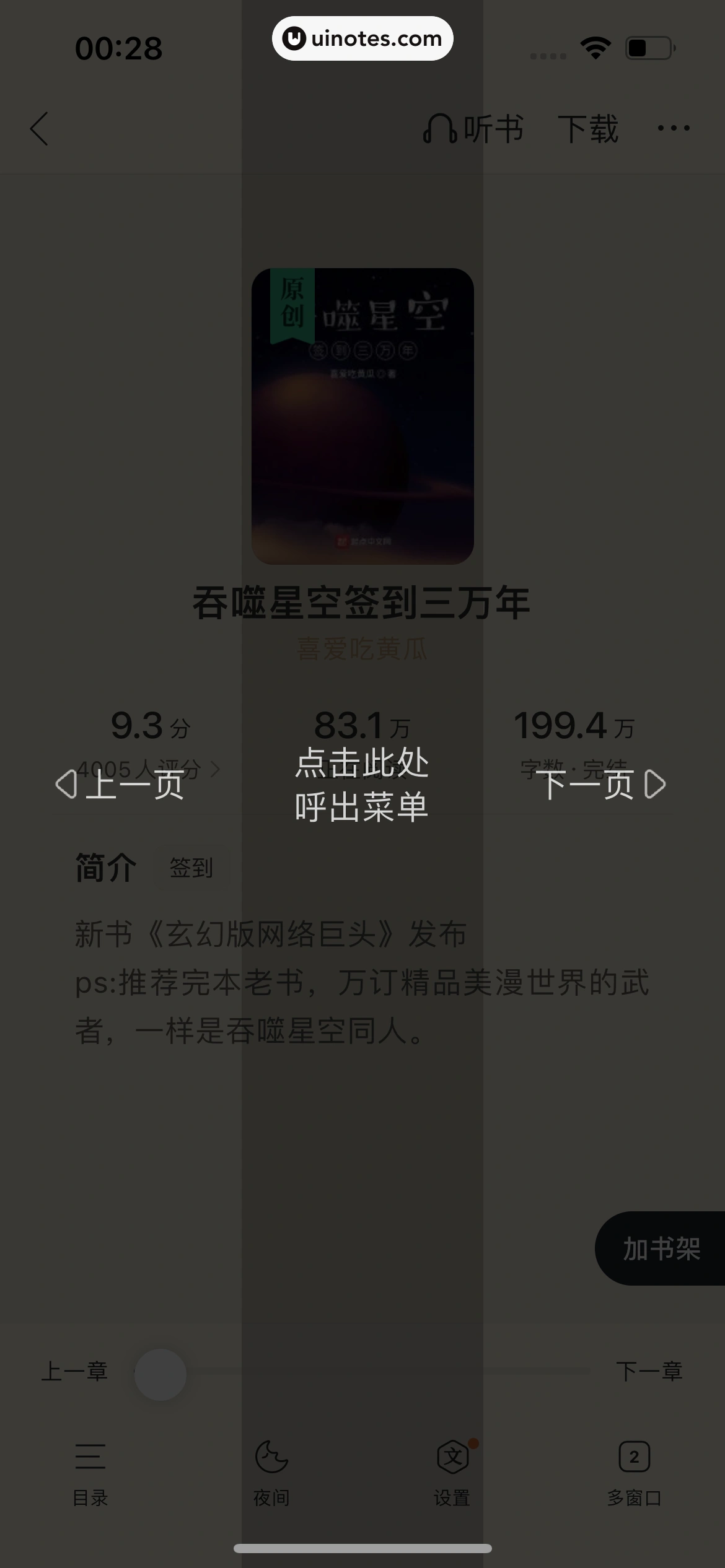Tap the 上一页 previous page zone
This screenshot has width=725, height=1568.
tap(120, 785)
